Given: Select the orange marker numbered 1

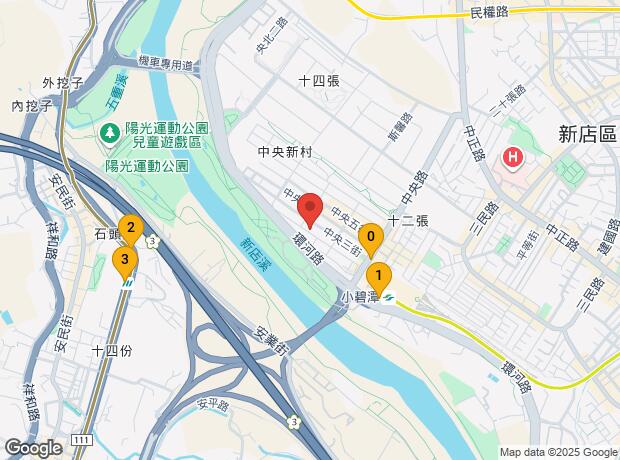Looking at the screenshot, I should pos(378,274).
